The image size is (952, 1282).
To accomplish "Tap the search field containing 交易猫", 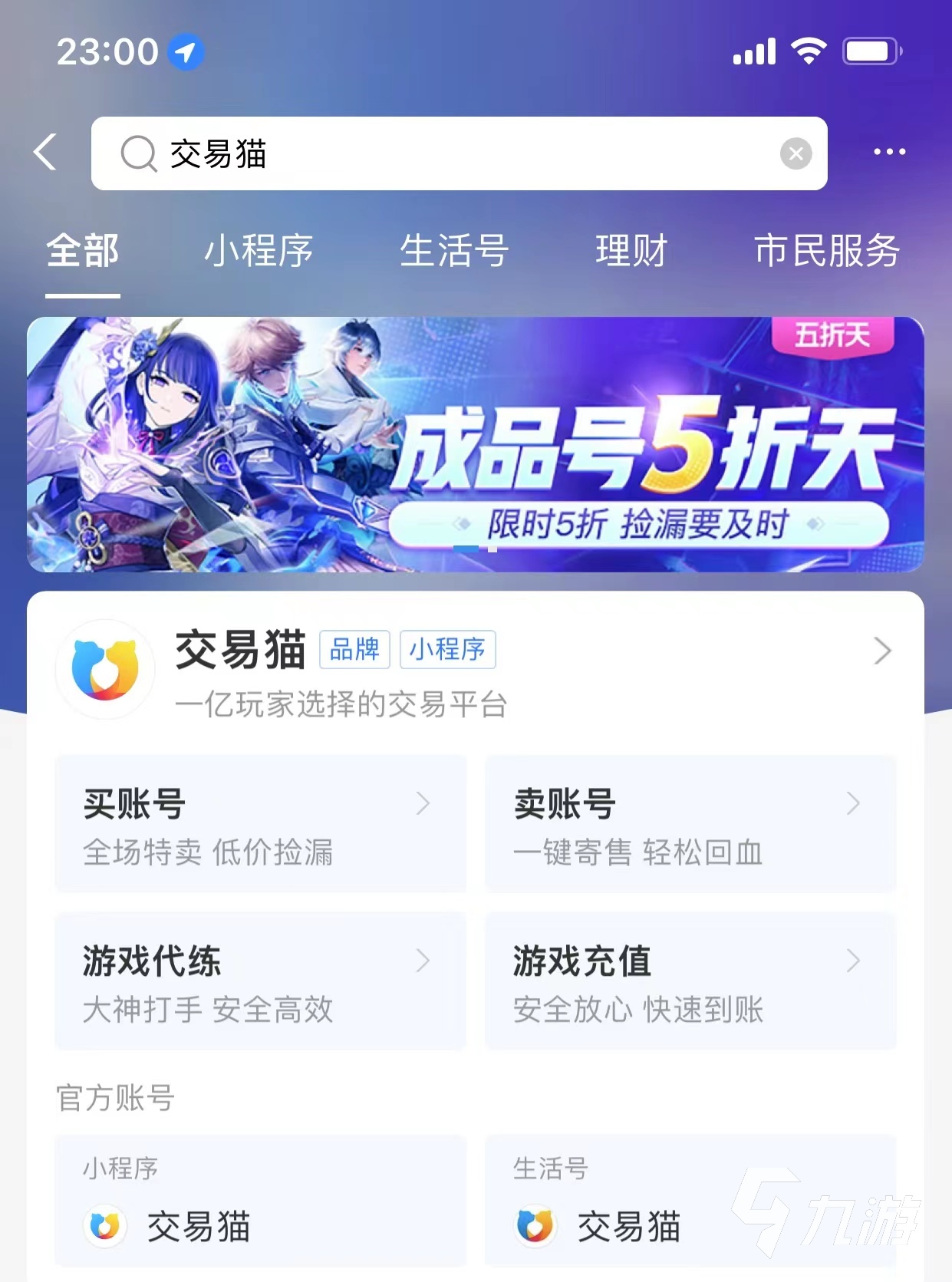I will pos(445,153).
